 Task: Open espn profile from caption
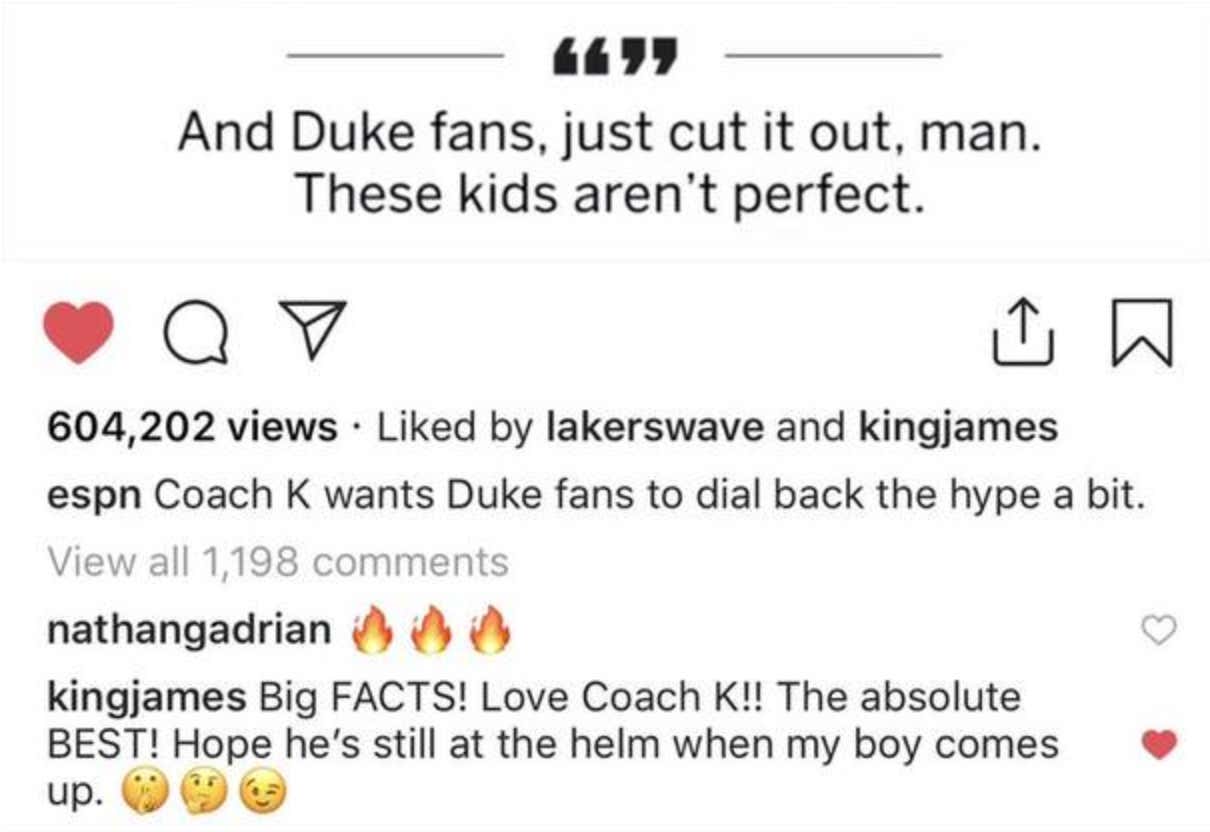coord(96,495)
